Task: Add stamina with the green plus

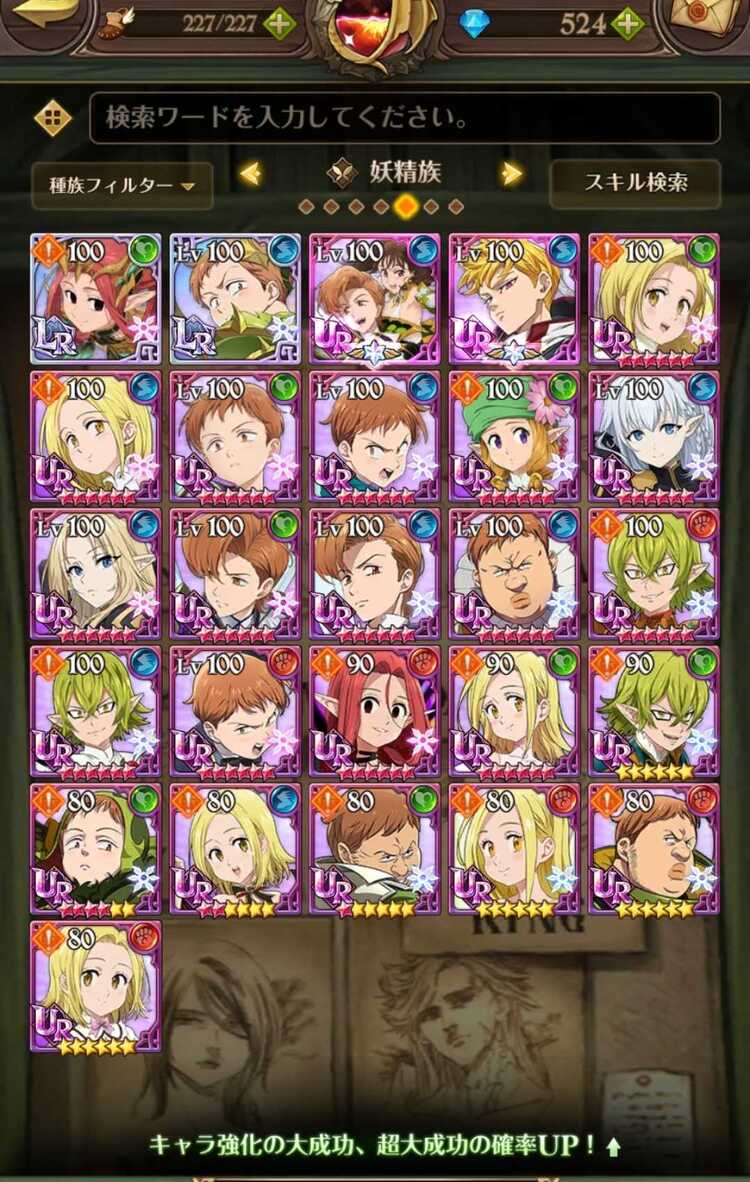Action: click(x=279, y=22)
